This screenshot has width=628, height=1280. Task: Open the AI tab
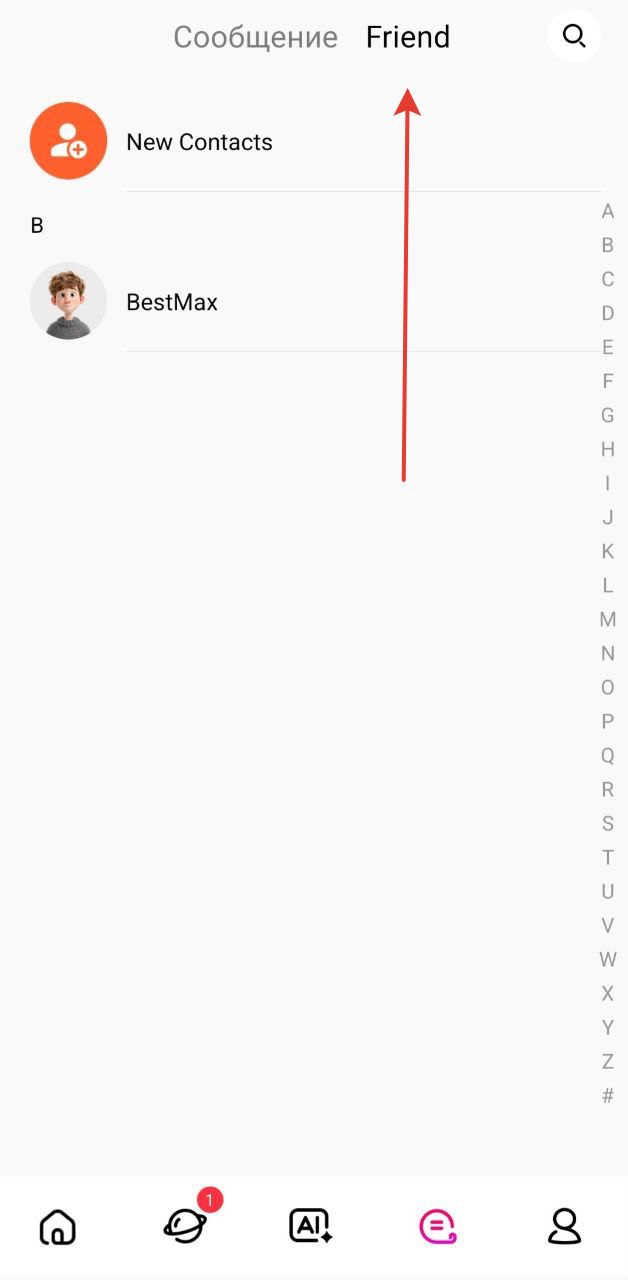[311, 1226]
